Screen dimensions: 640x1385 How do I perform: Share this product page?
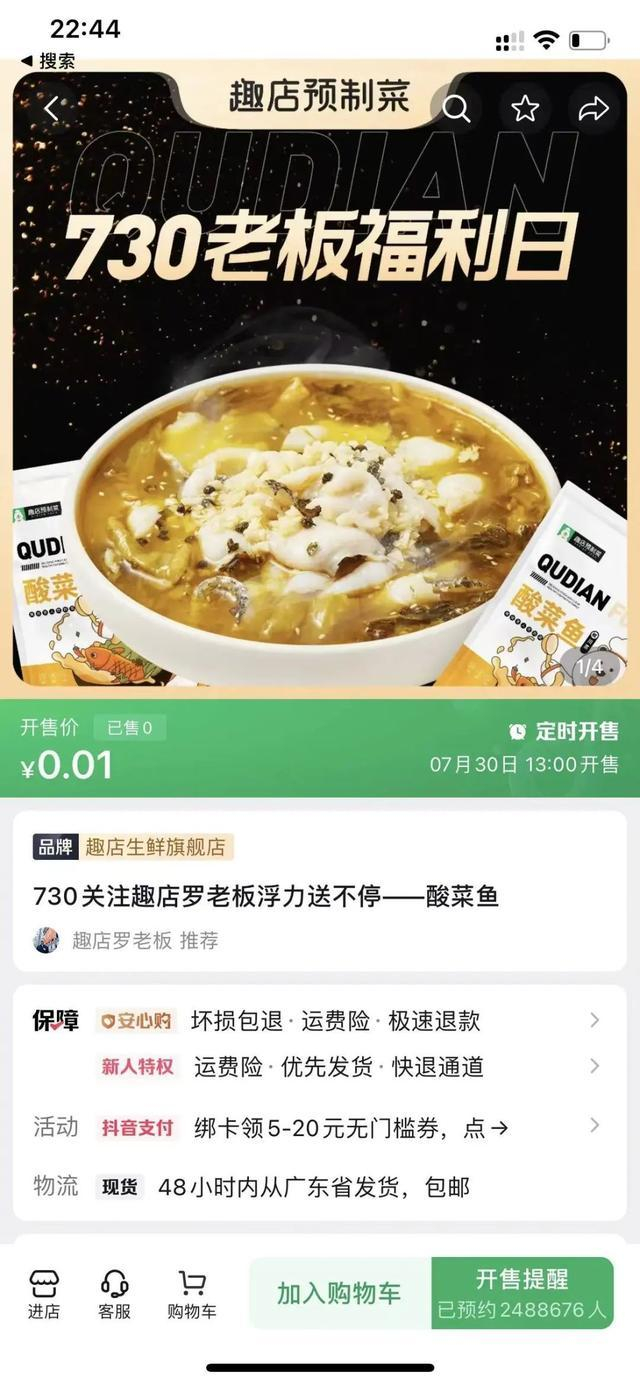pos(594,109)
